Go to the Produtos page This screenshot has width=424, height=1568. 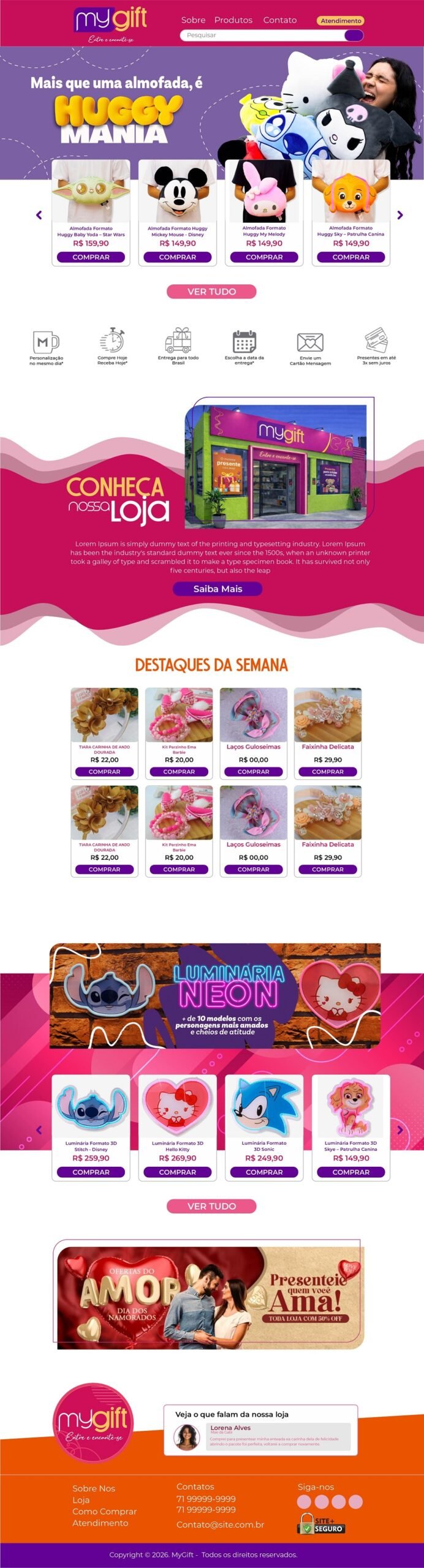click(x=233, y=20)
